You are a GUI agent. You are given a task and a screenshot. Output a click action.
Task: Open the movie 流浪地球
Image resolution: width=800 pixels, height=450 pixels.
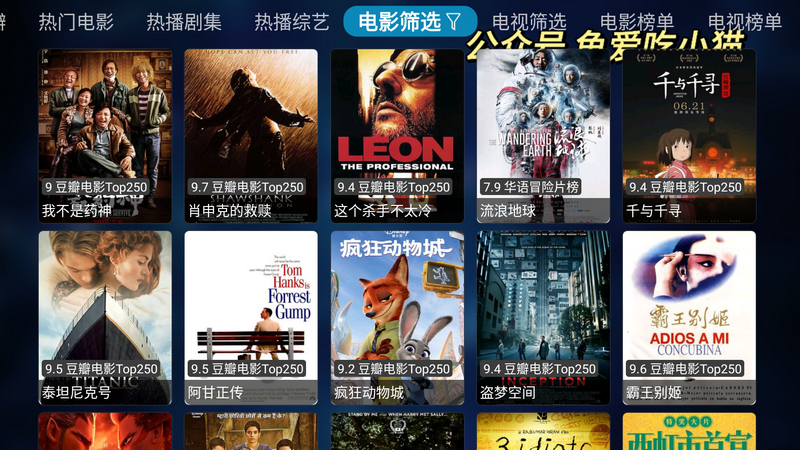pyautogui.click(x=543, y=135)
